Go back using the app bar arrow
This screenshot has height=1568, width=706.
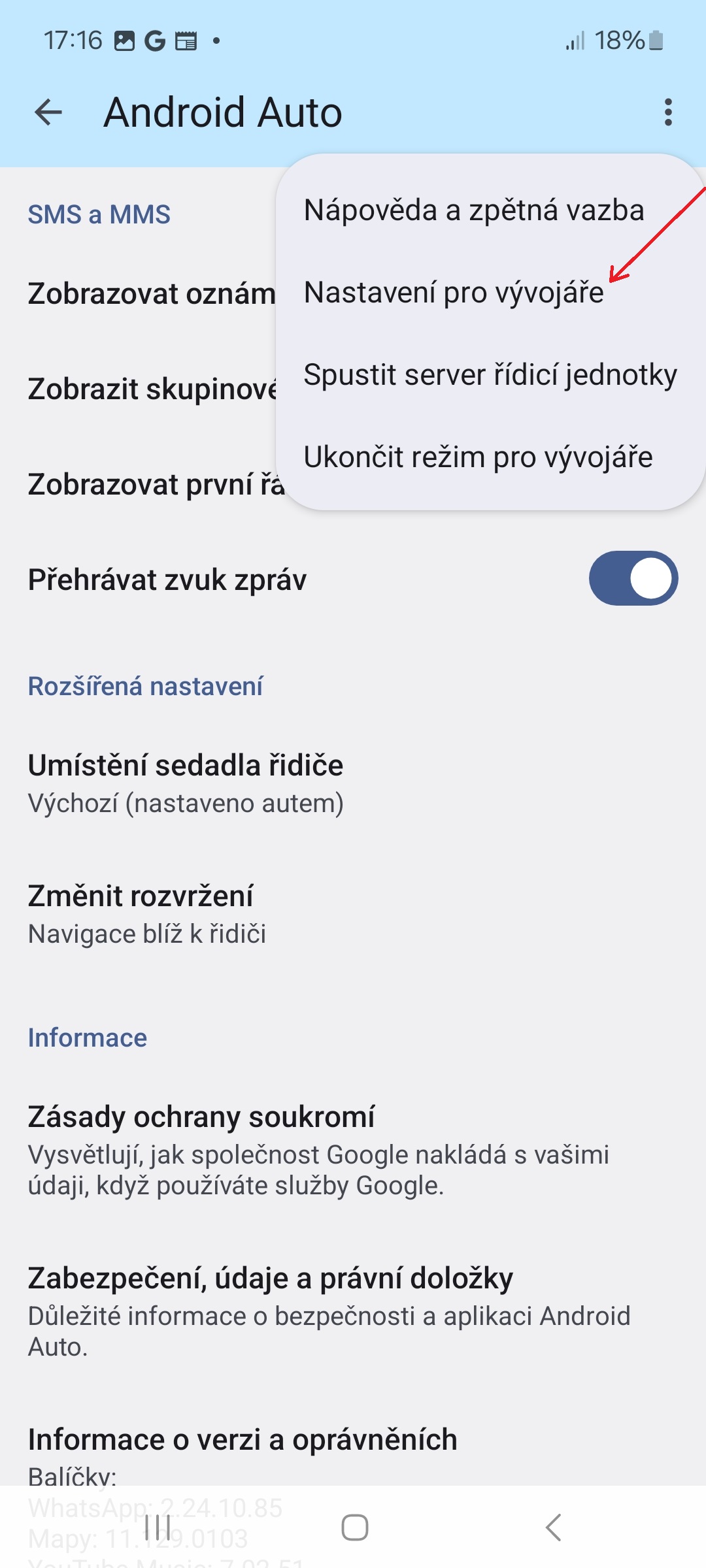pyautogui.click(x=48, y=112)
